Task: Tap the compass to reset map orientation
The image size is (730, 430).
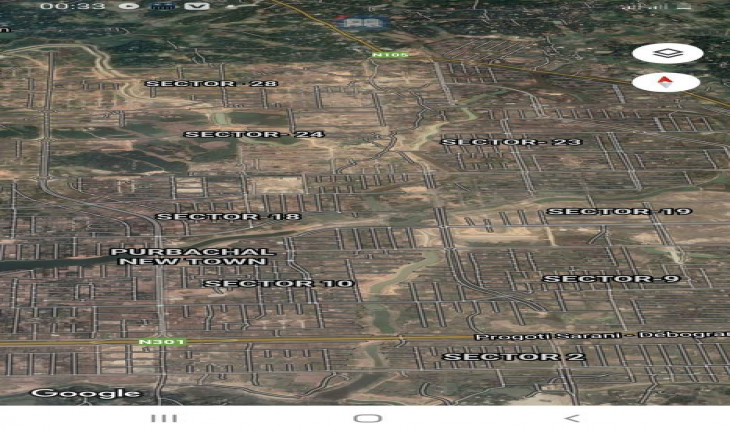Action: (667, 82)
